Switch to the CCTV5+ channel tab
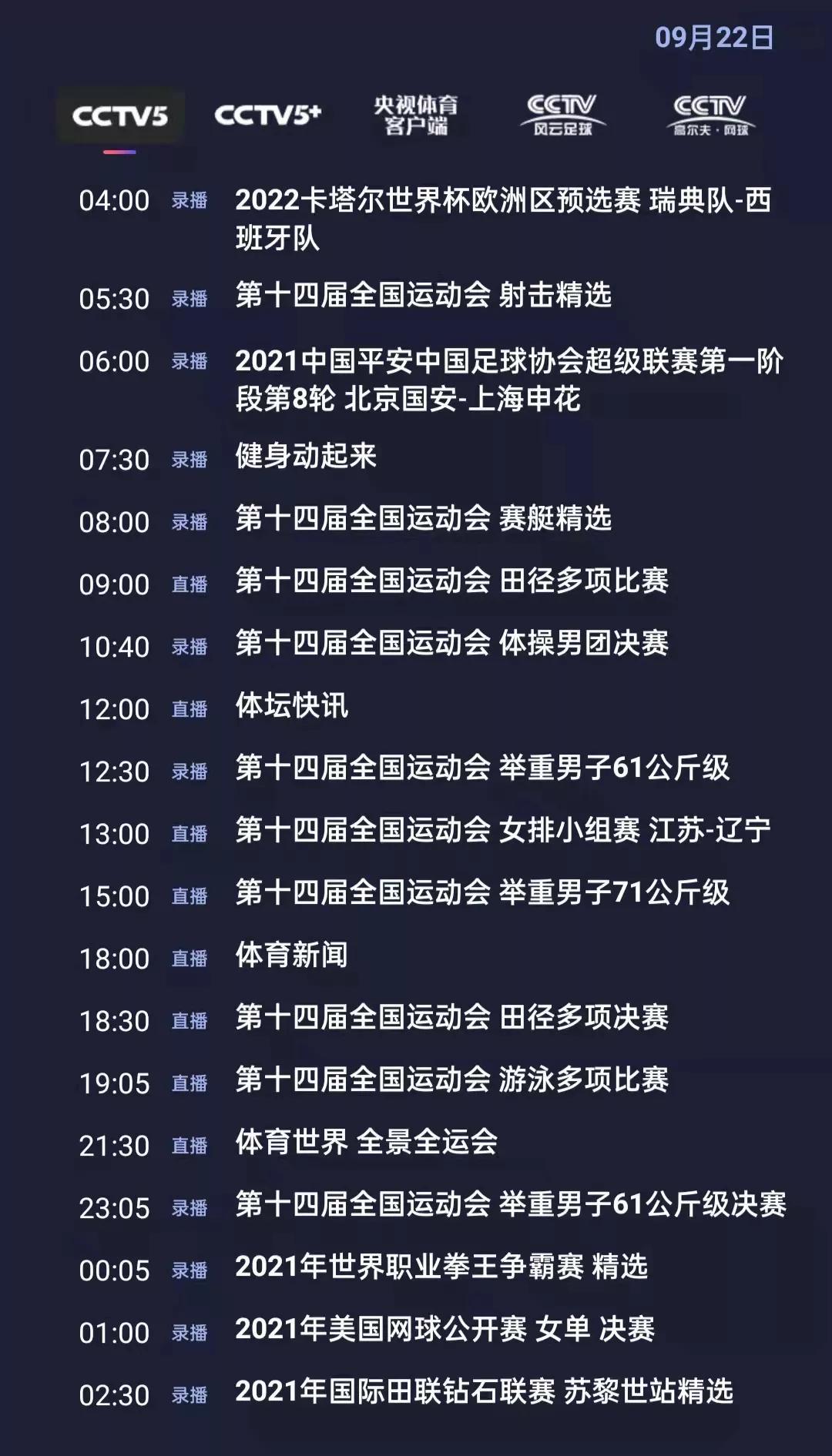 tap(267, 115)
